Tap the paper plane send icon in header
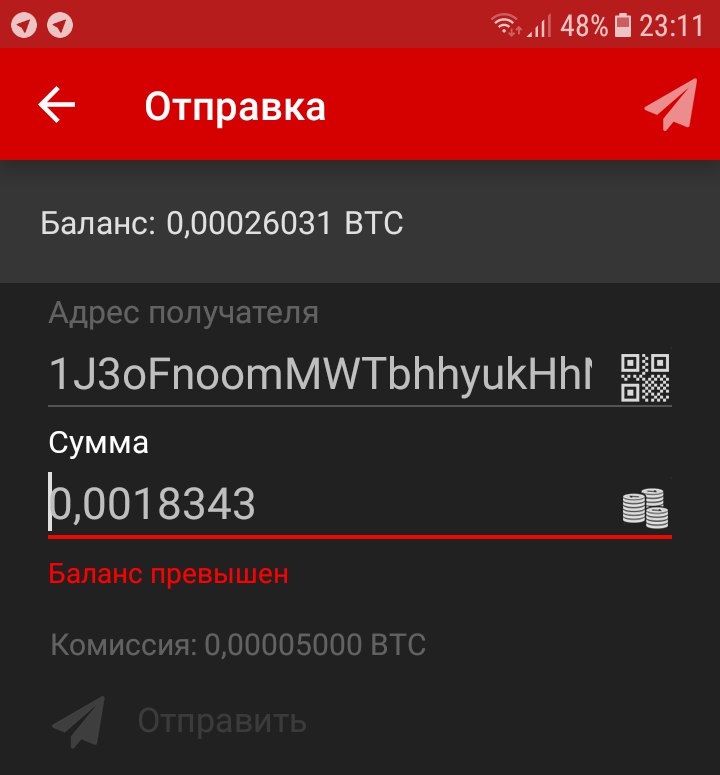The width and height of the screenshot is (720, 775). click(669, 105)
